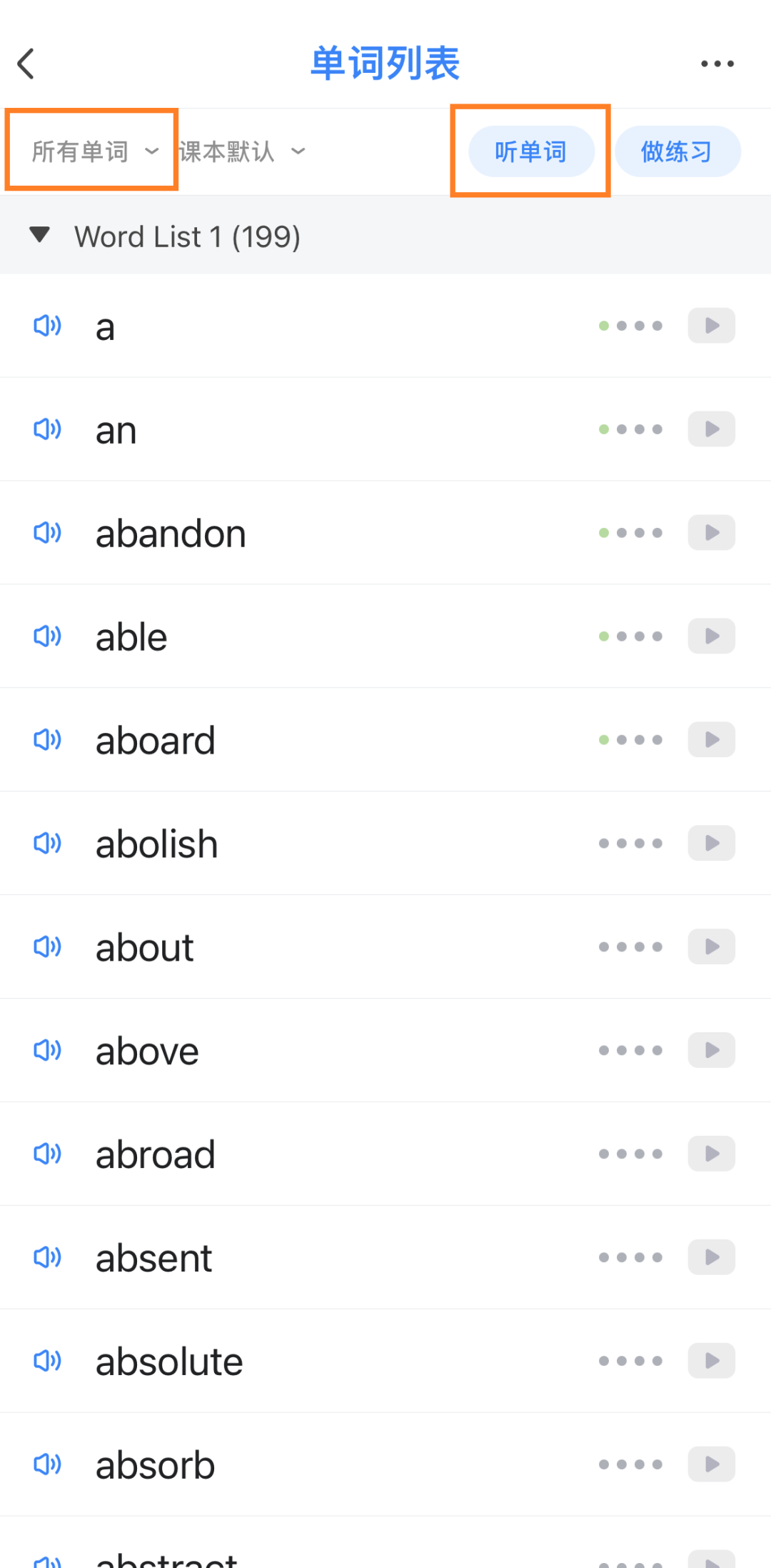Open the three-dot overflow menu
The image size is (771, 1568).
[x=717, y=64]
